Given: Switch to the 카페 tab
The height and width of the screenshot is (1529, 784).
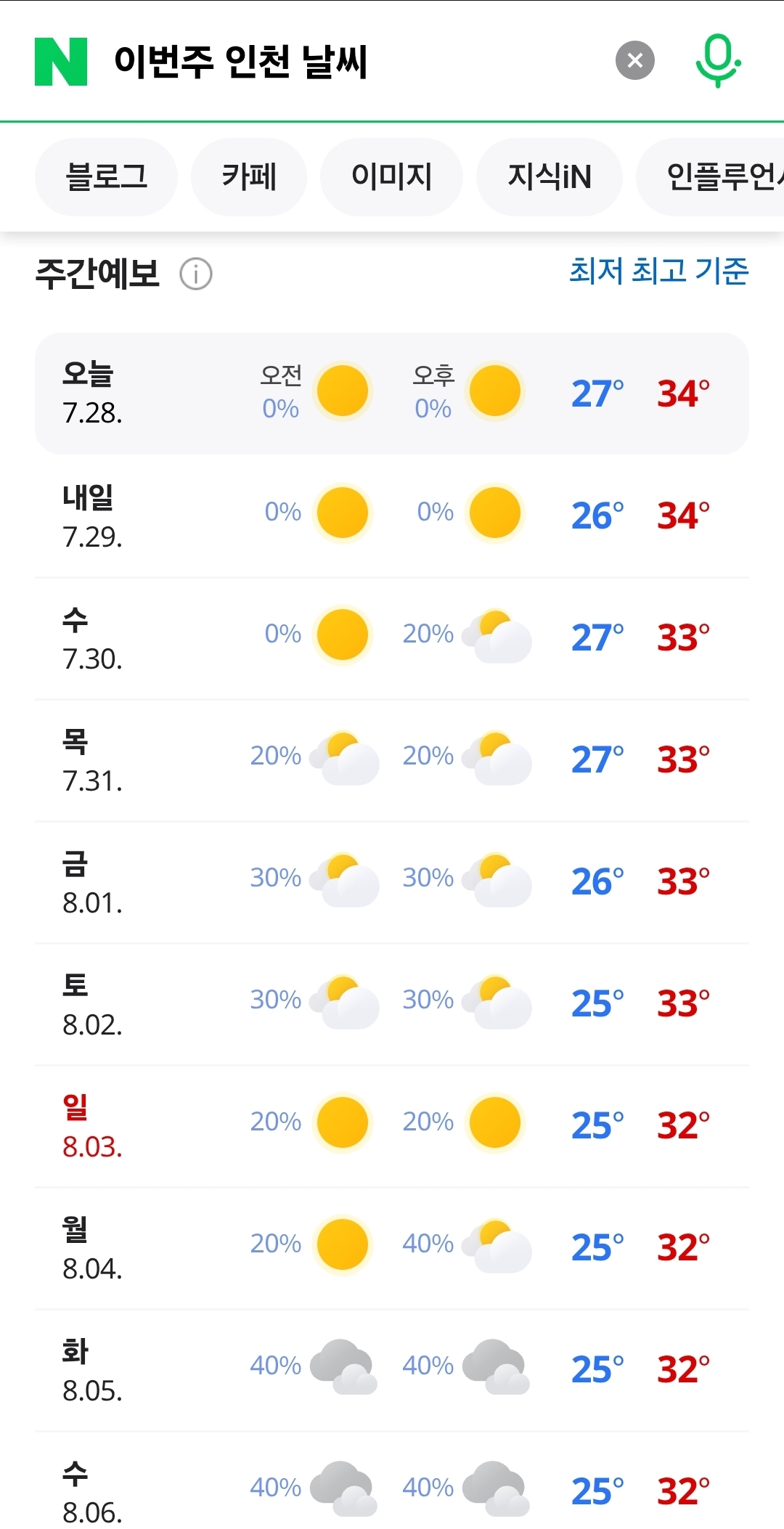Looking at the screenshot, I should click(x=249, y=176).
